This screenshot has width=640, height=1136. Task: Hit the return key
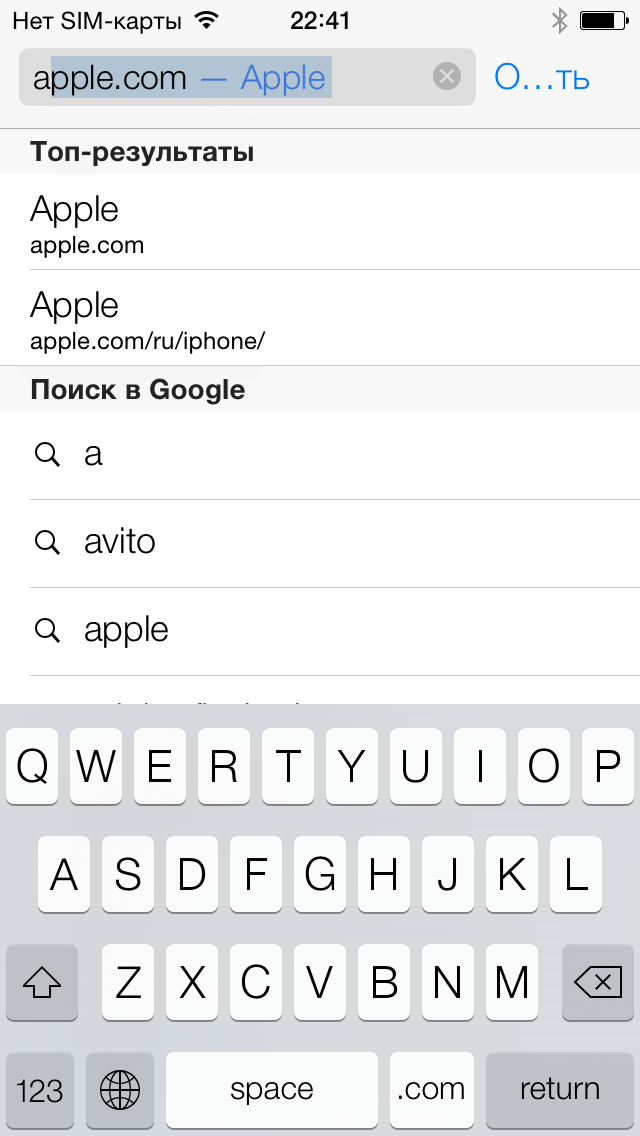click(x=560, y=1089)
